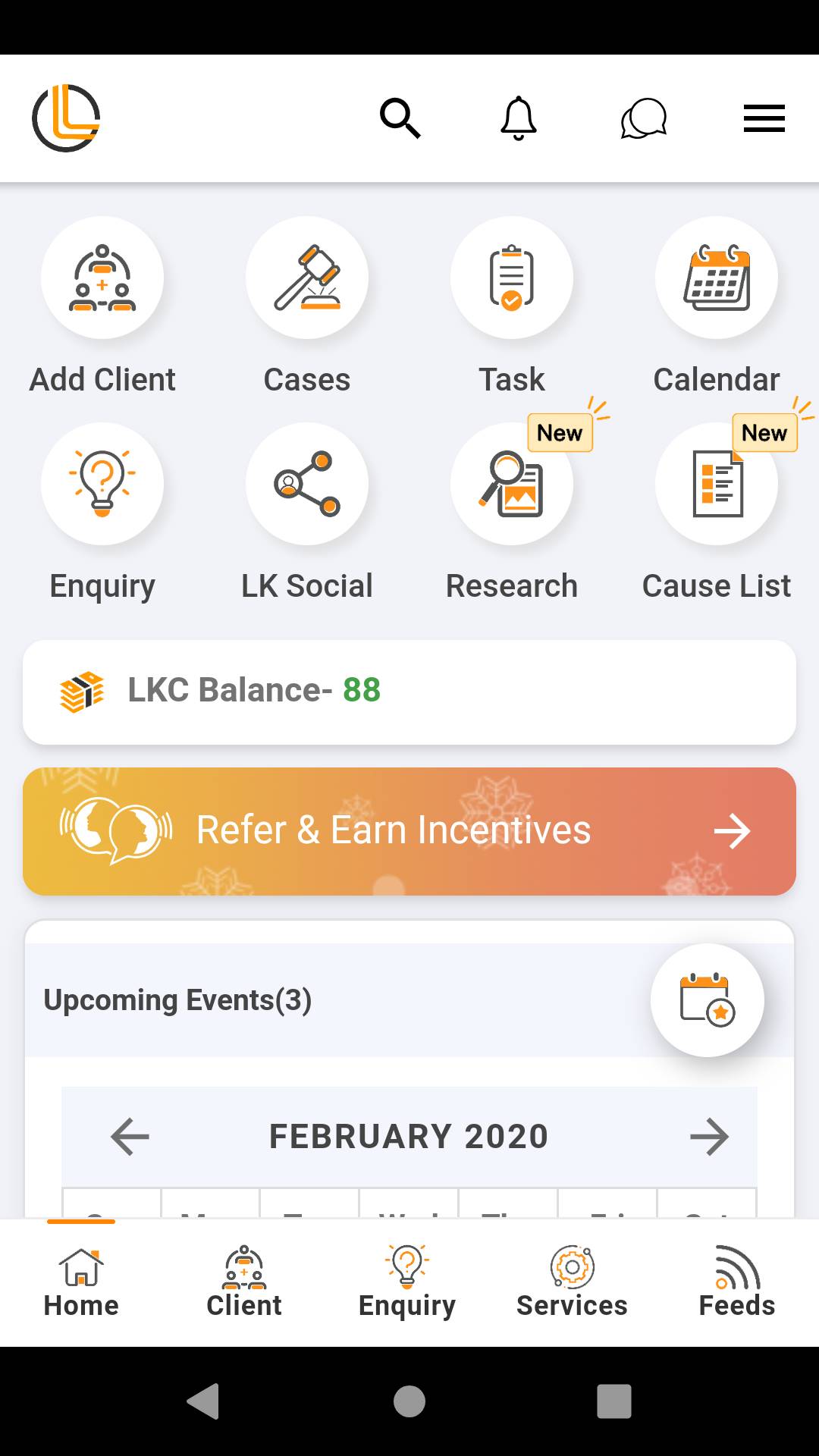Open the Task shortcut

click(x=512, y=278)
